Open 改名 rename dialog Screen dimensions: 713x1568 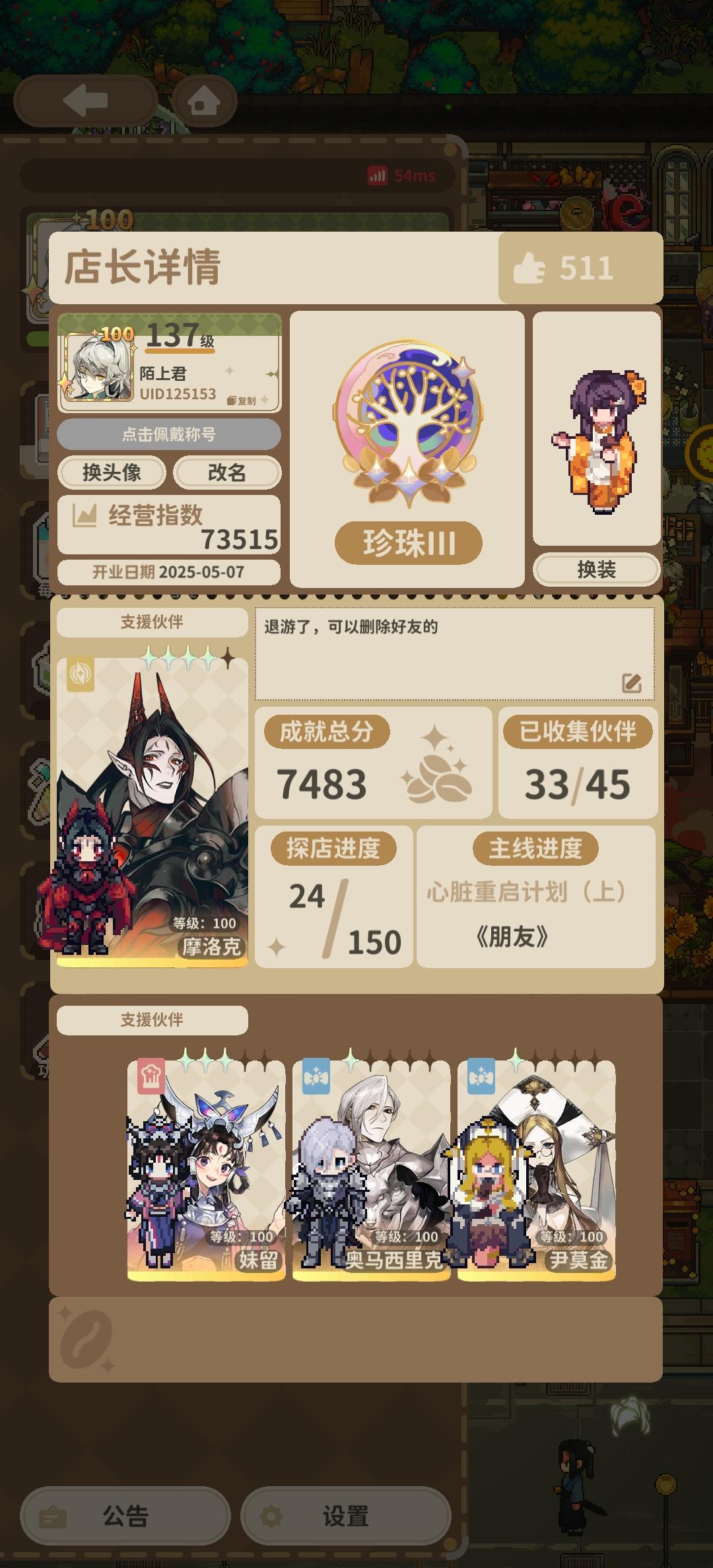227,473
